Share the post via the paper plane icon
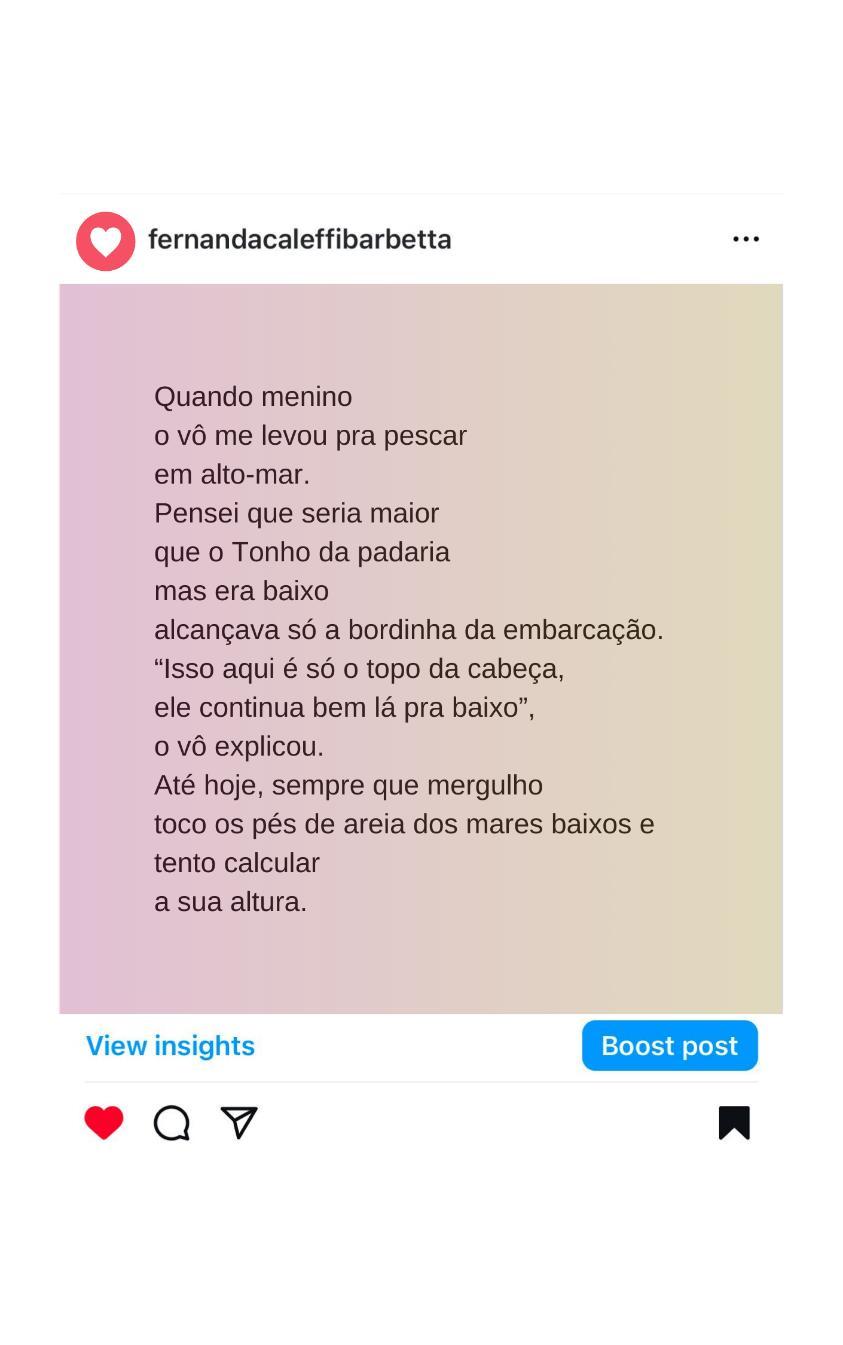Screen dimensions: 843x1345 coord(239,1122)
